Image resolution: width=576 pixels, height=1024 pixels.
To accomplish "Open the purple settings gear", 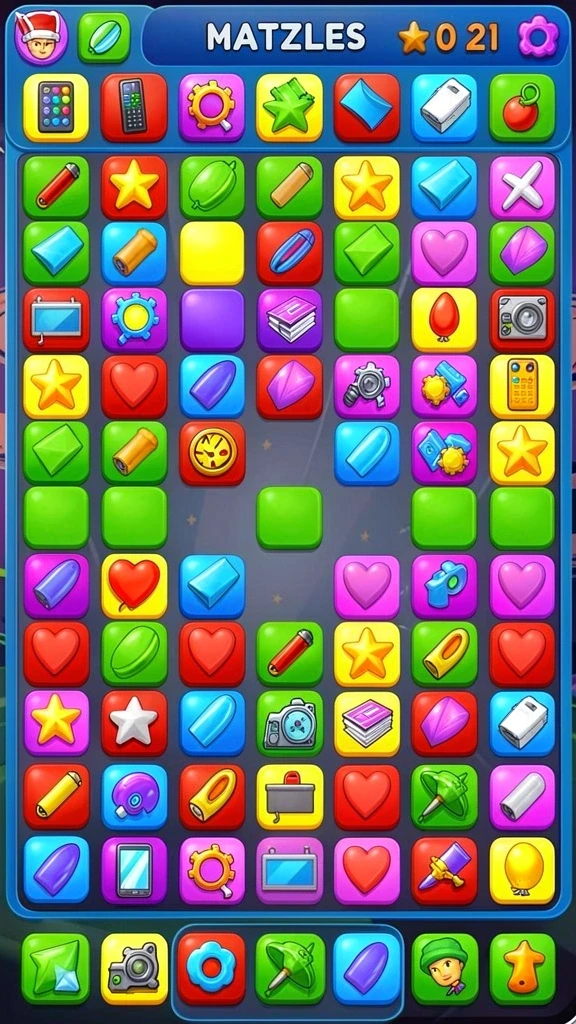I will tap(539, 37).
